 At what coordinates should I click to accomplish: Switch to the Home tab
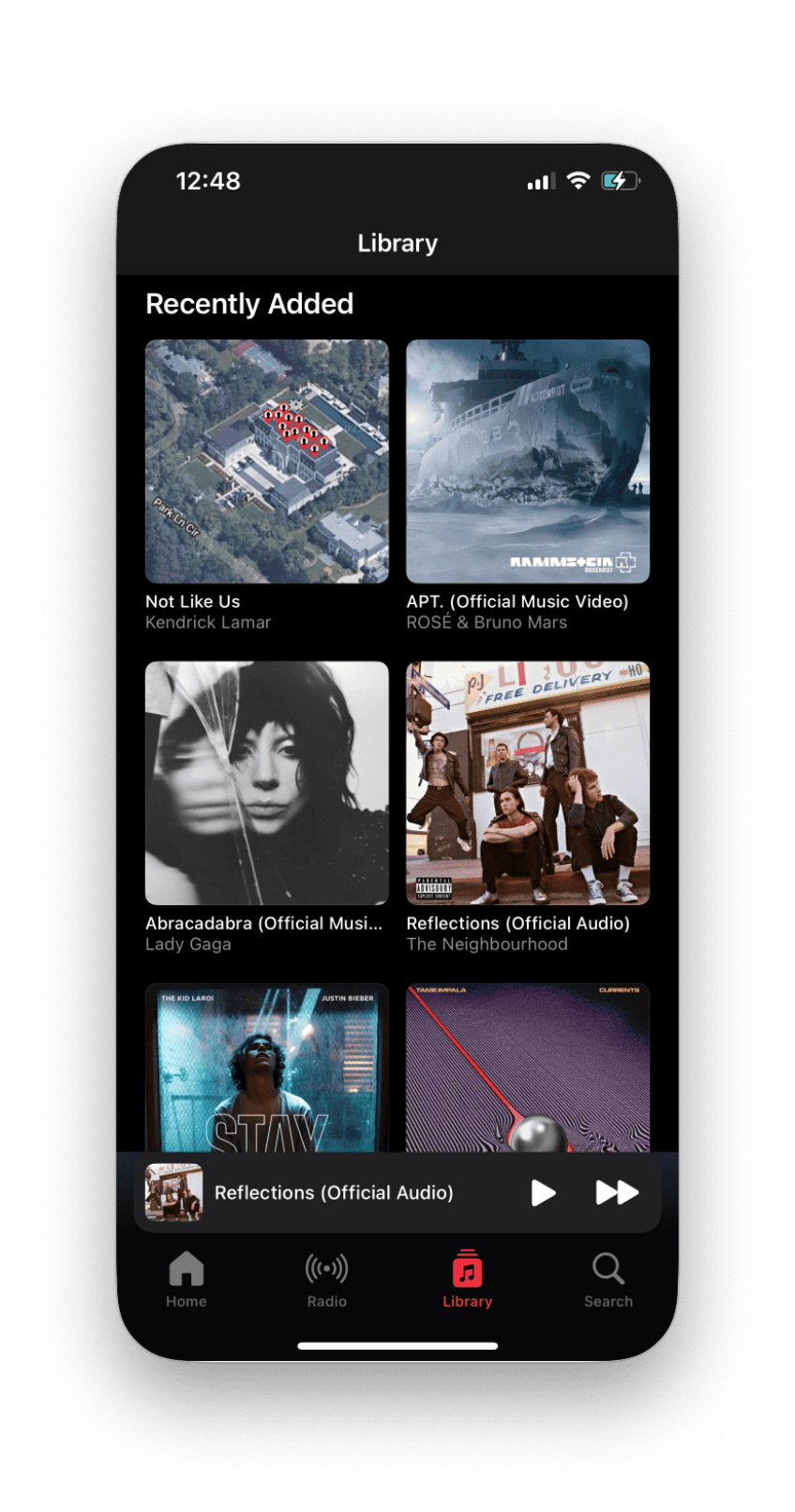pos(187,1279)
